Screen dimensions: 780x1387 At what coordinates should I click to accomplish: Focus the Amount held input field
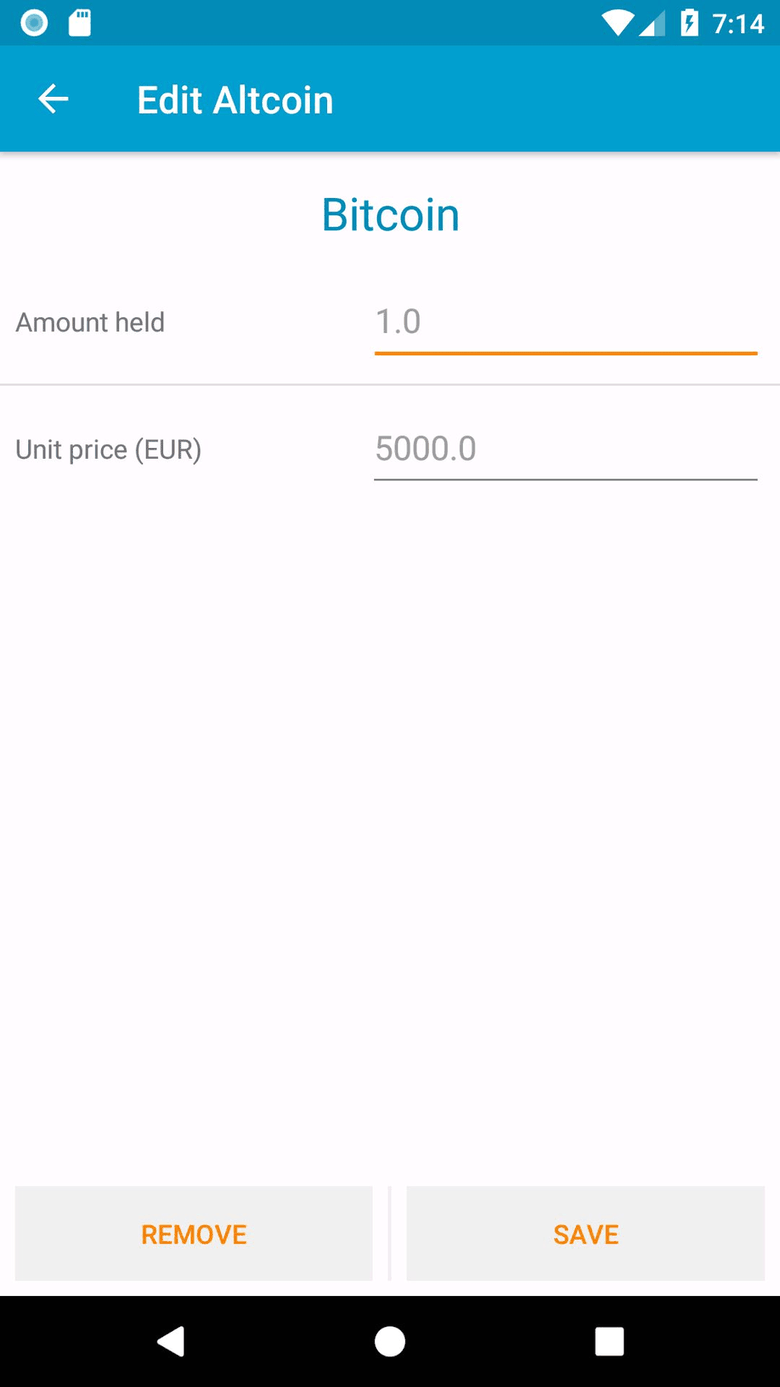565,322
